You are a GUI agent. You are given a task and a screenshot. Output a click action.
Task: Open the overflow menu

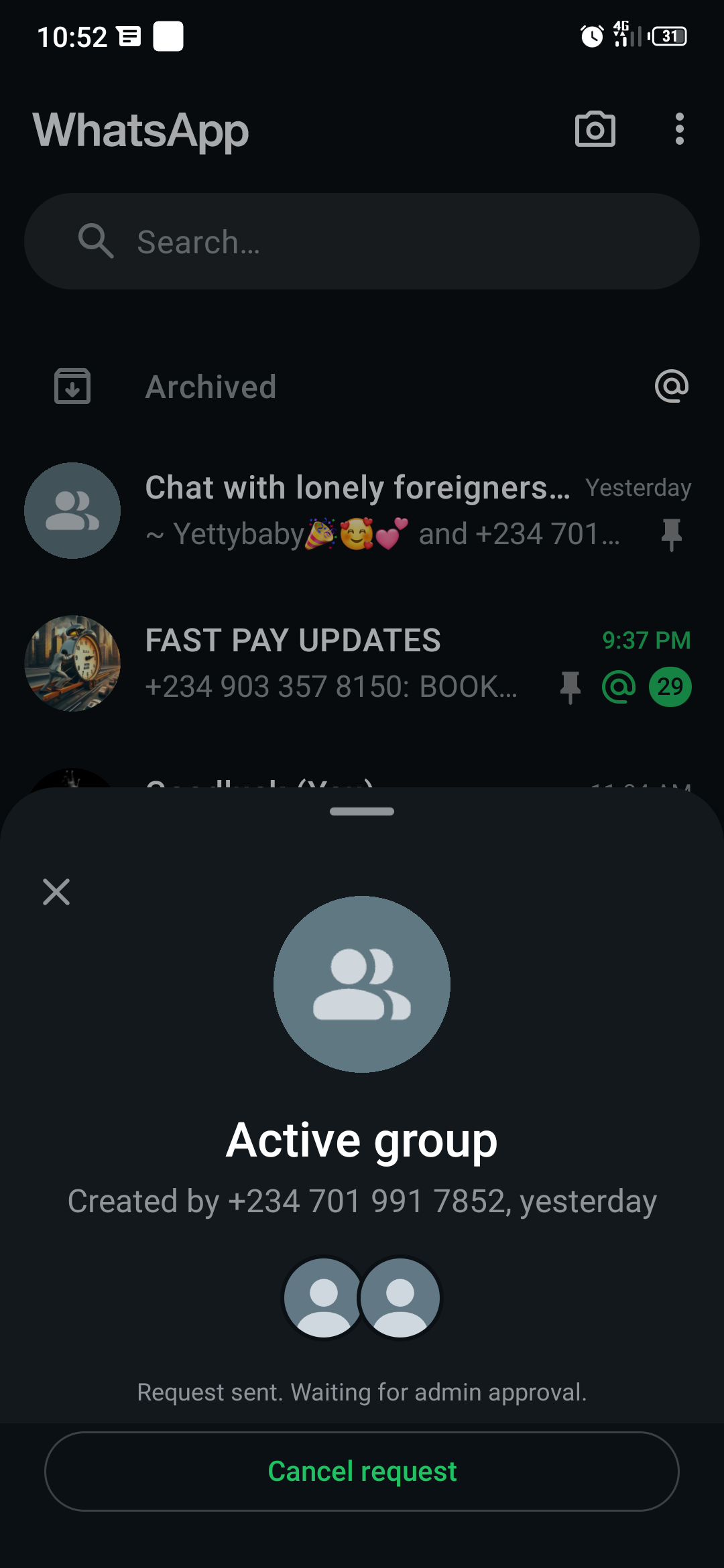679,129
